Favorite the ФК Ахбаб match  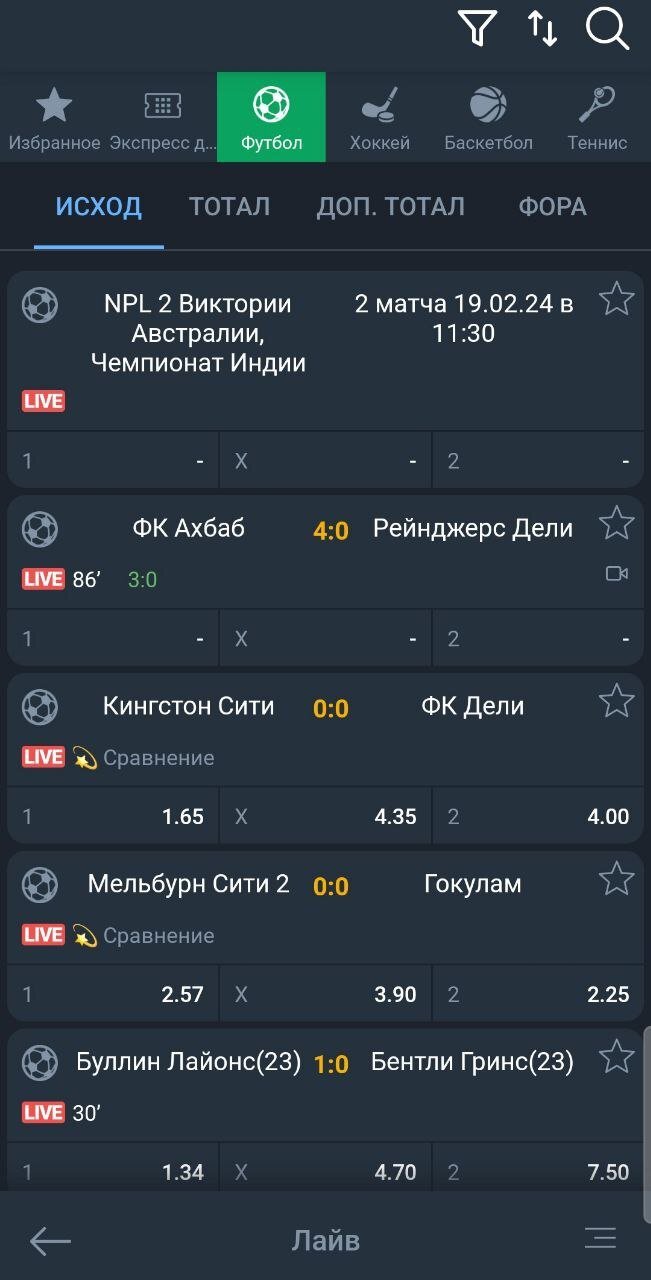616,523
